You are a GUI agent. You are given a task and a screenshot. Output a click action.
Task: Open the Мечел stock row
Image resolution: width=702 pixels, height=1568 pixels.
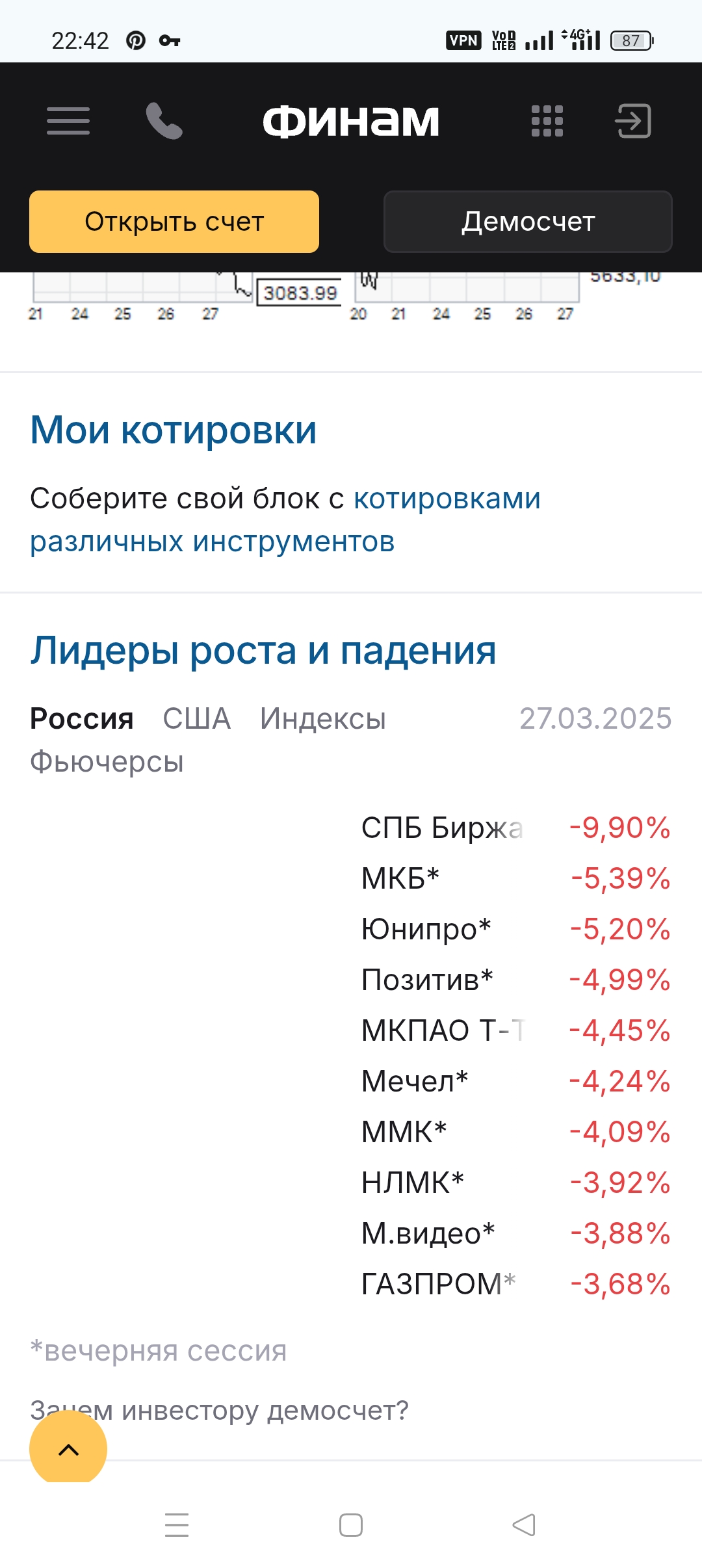415,1082
